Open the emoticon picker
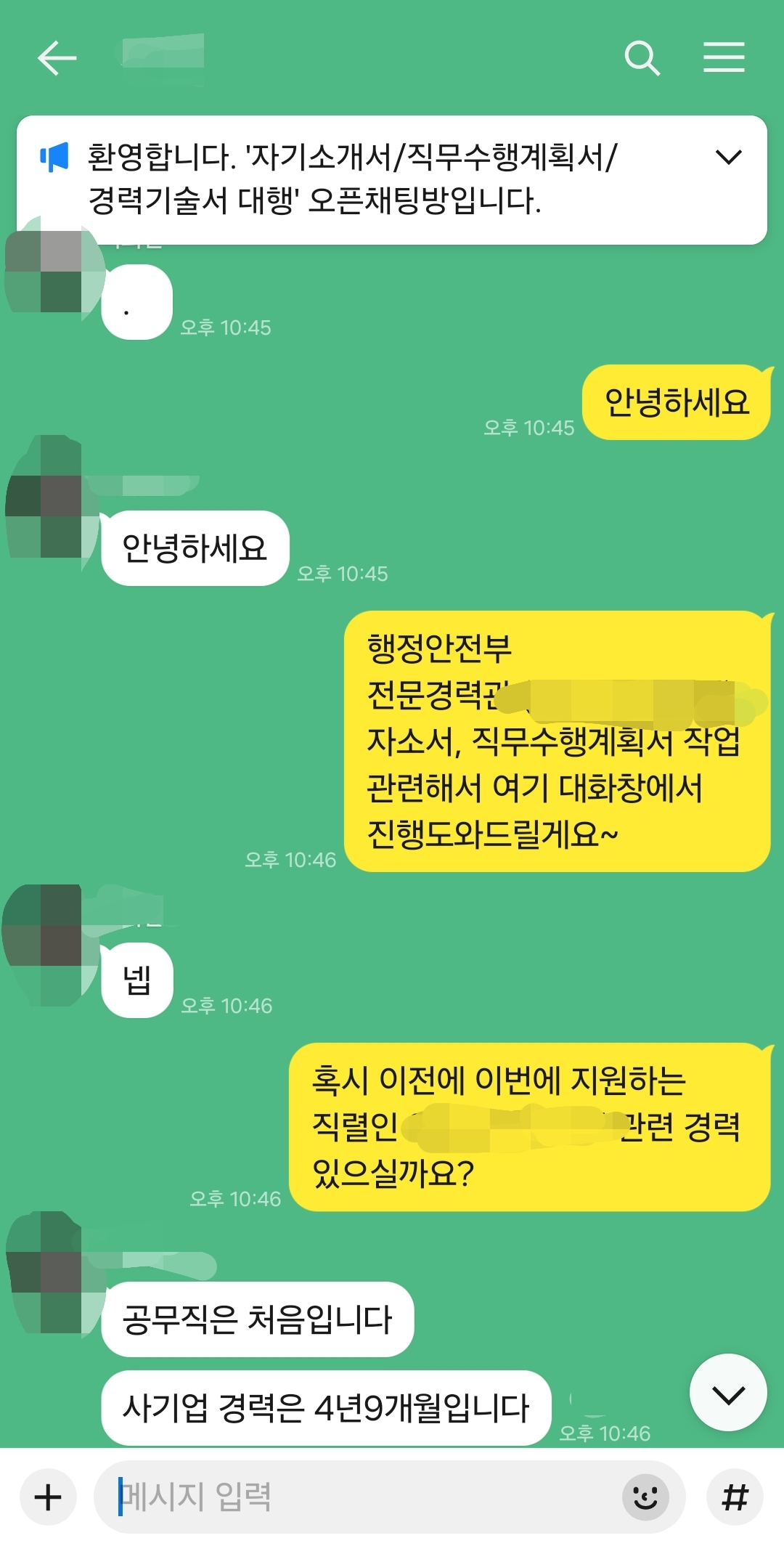784x1546 pixels. click(x=645, y=1497)
